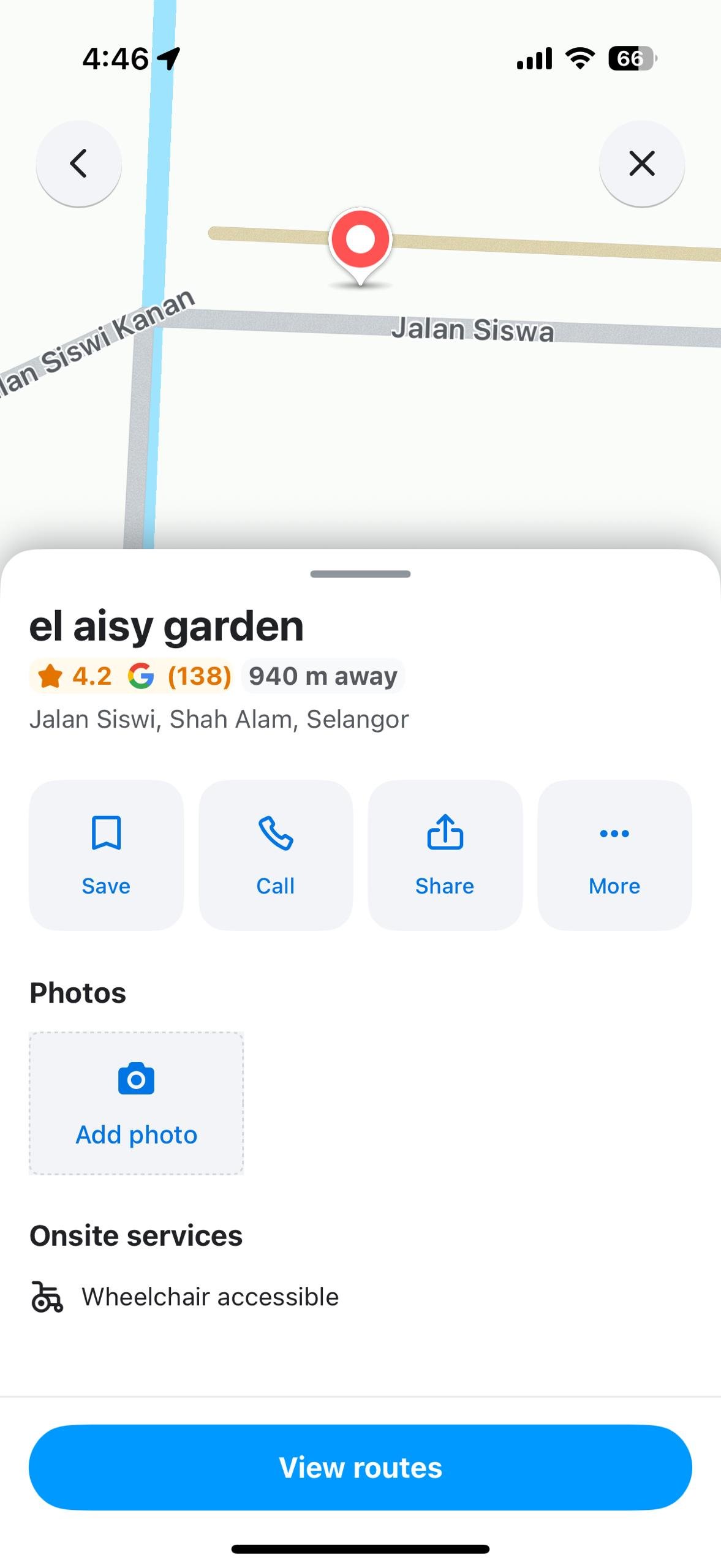
Task: Save el aisy garden to bookmarks
Action: point(106,854)
